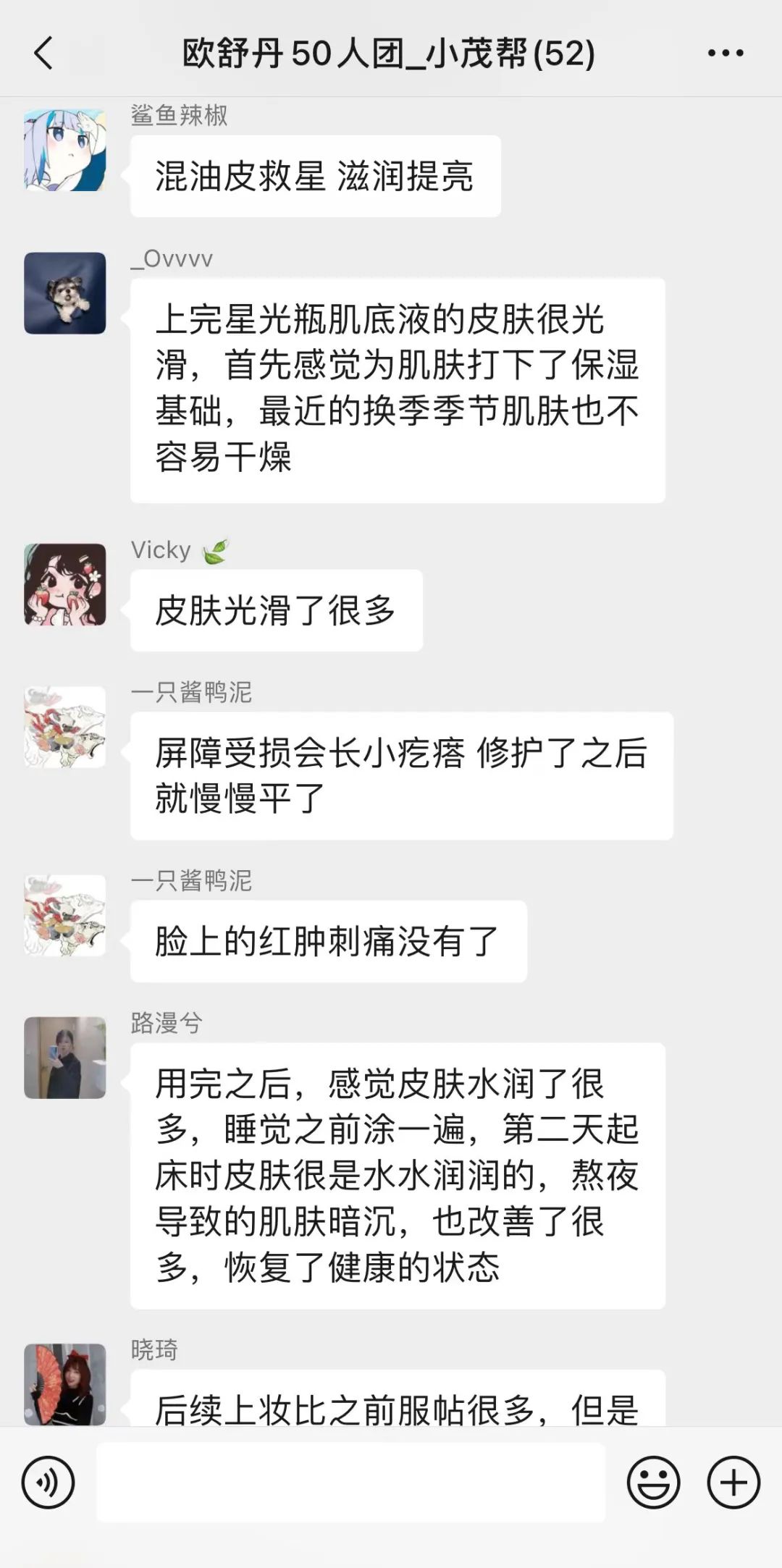This screenshot has width=782, height=1568.
Task: Open Vicky's profile avatar
Action: click(x=65, y=585)
